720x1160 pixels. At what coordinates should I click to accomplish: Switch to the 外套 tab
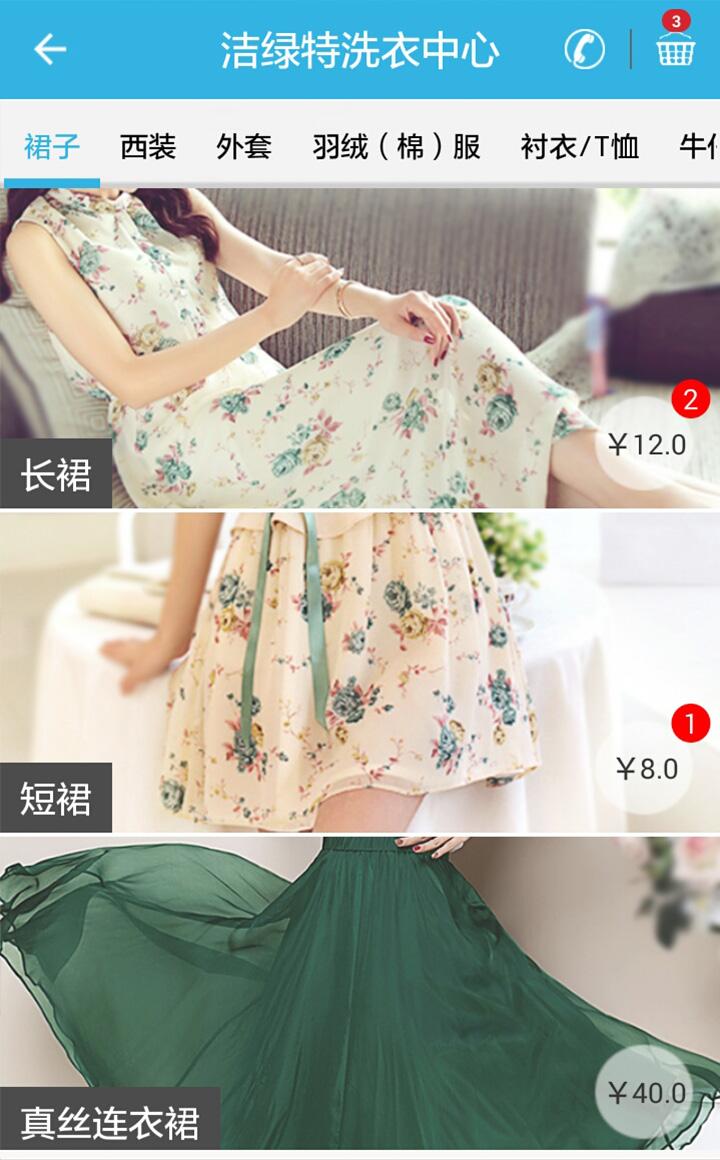pyautogui.click(x=244, y=147)
